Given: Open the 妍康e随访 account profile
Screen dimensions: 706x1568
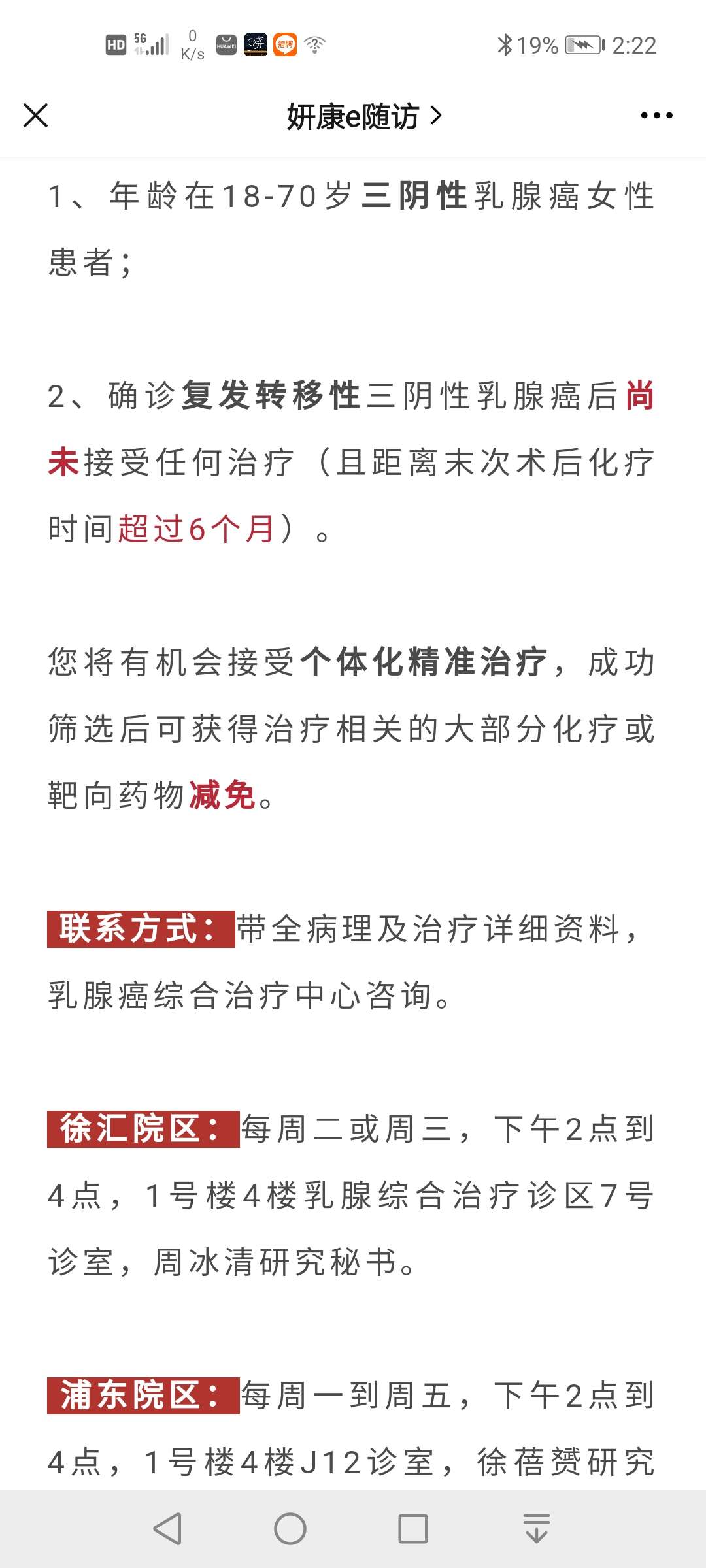Looking at the screenshot, I should (363, 116).
